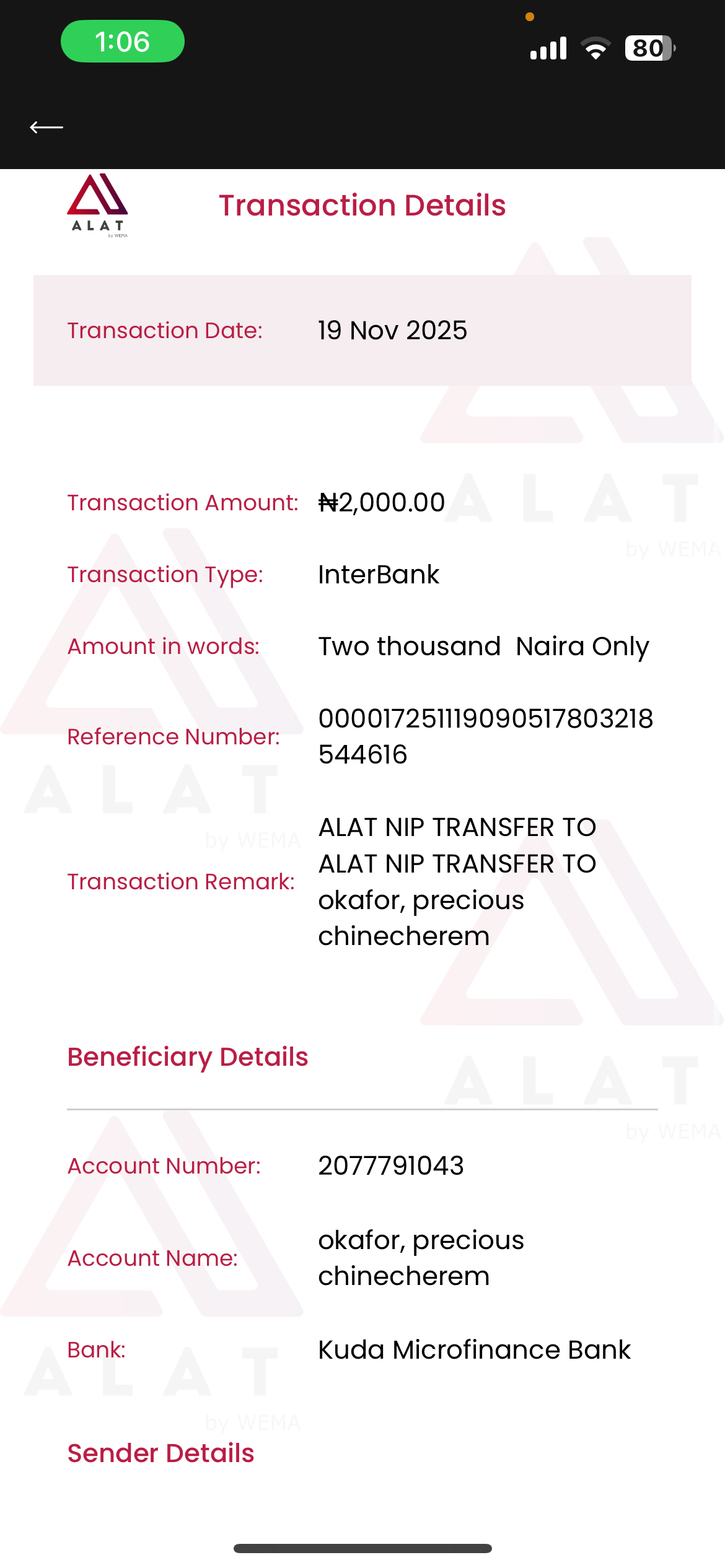
Task: Go back using the top-left arrow
Action: pos(46,128)
